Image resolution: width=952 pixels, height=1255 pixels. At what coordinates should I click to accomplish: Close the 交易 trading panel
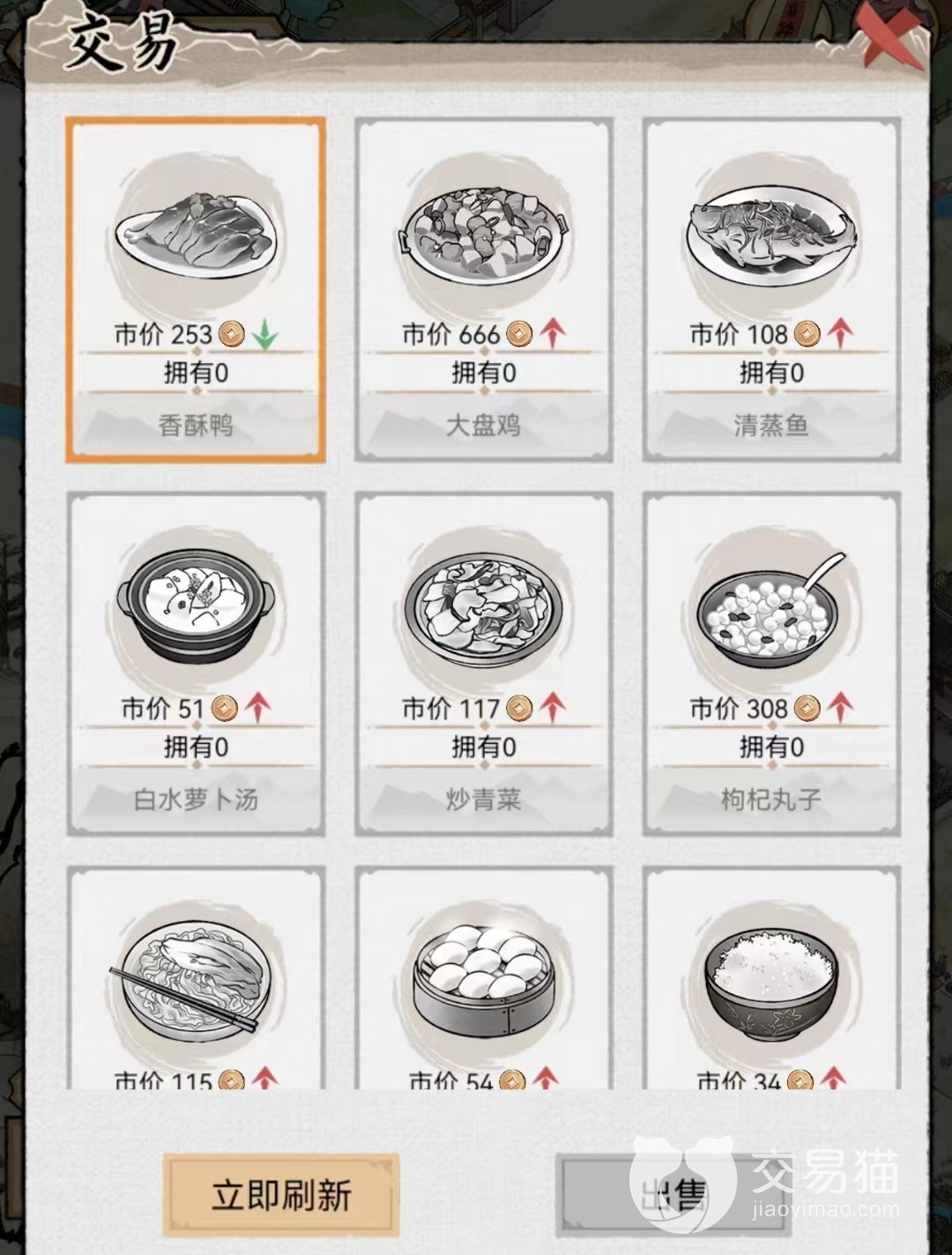pyautogui.click(x=890, y=37)
